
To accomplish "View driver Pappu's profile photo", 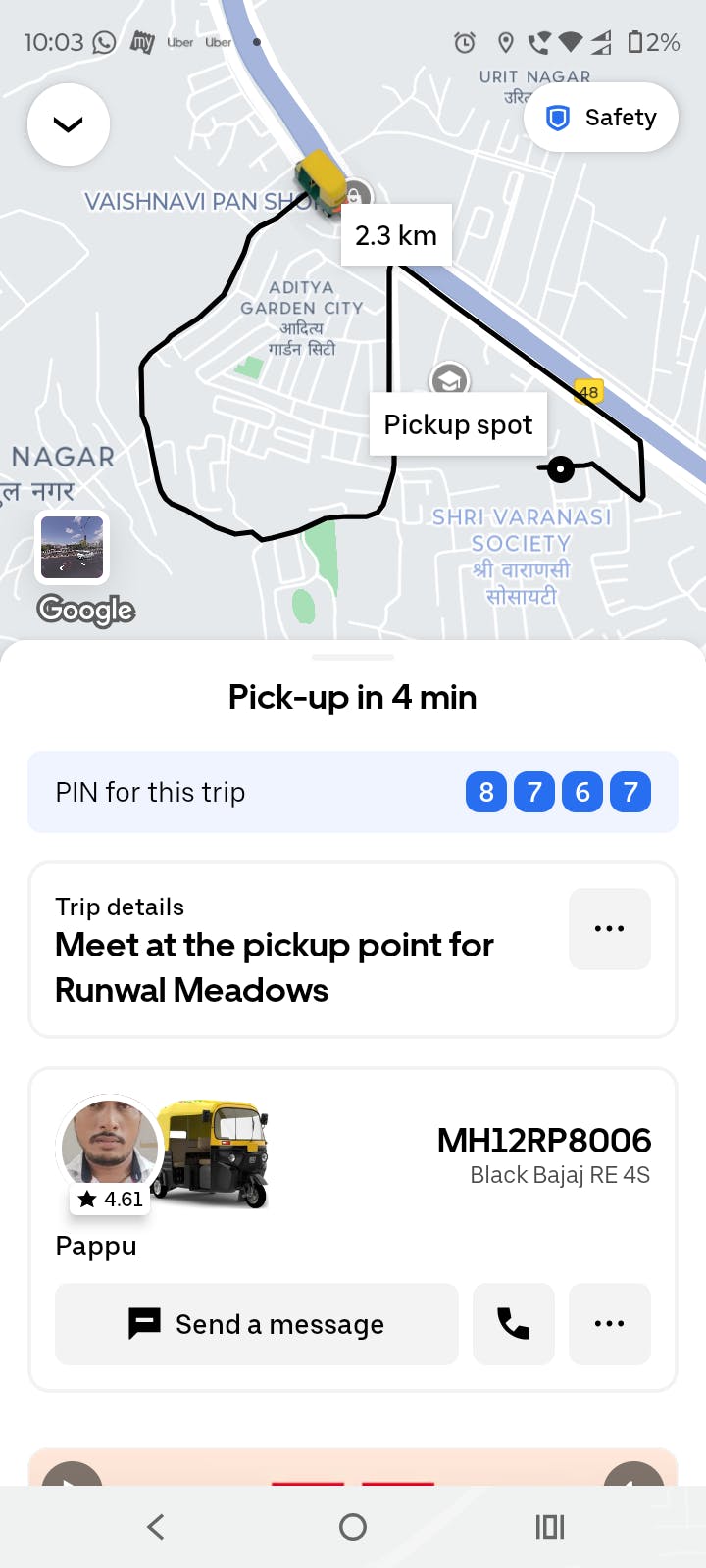I will pyautogui.click(x=109, y=1146).
